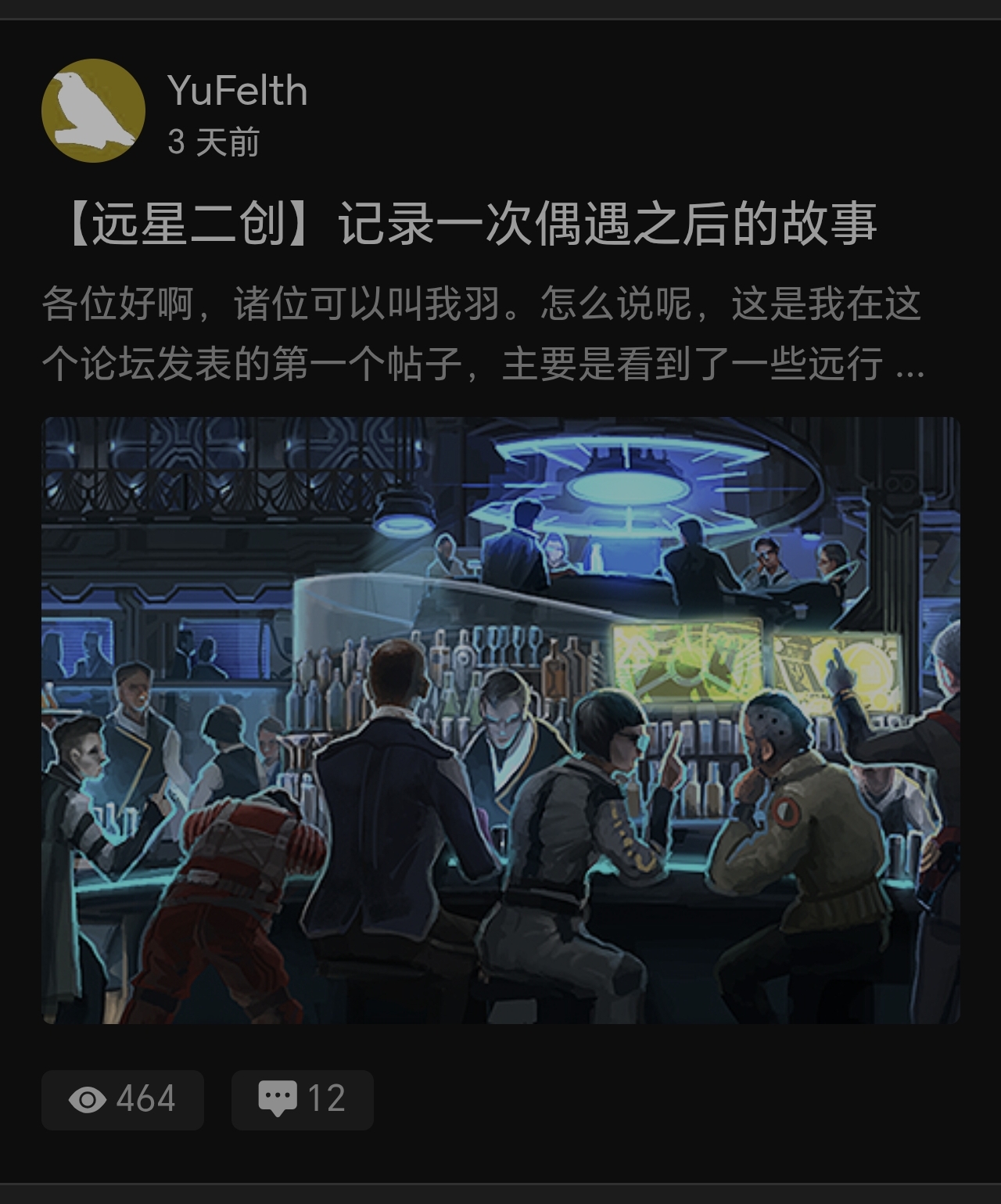Open the 12 comments on this post
The width and height of the screenshot is (1001, 1204).
302,1099
